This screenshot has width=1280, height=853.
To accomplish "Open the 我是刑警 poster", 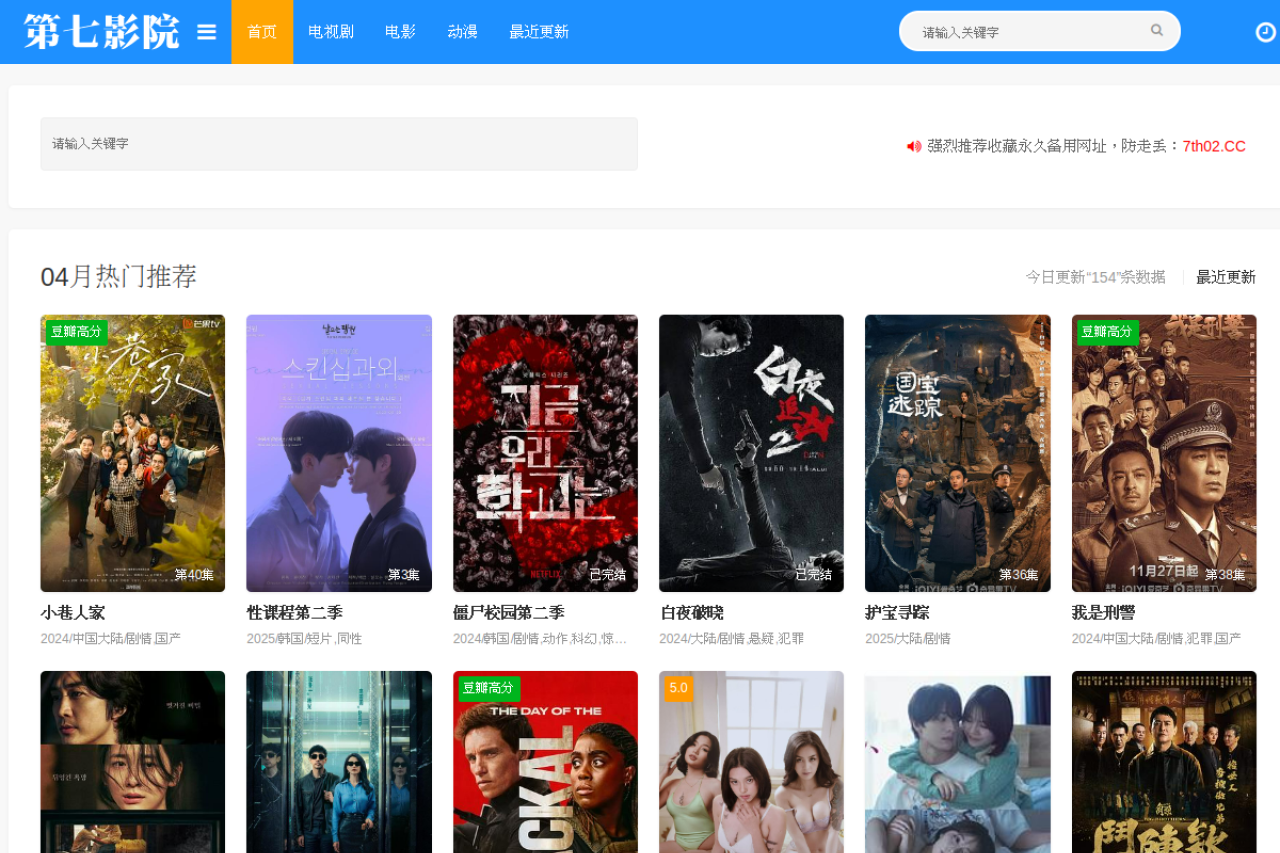I will coord(1164,453).
